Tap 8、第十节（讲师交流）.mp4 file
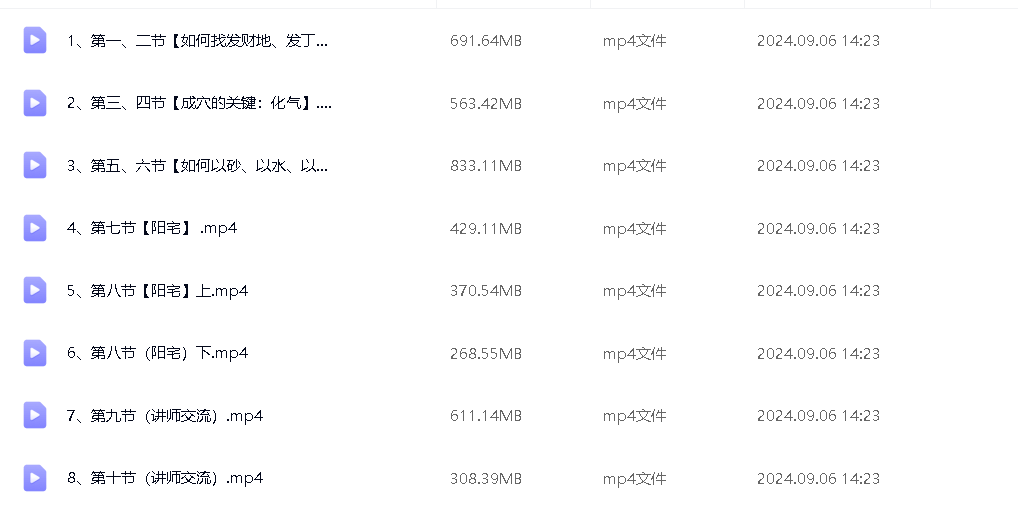The height and width of the screenshot is (514, 1018). pyautogui.click(x=165, y=478)
